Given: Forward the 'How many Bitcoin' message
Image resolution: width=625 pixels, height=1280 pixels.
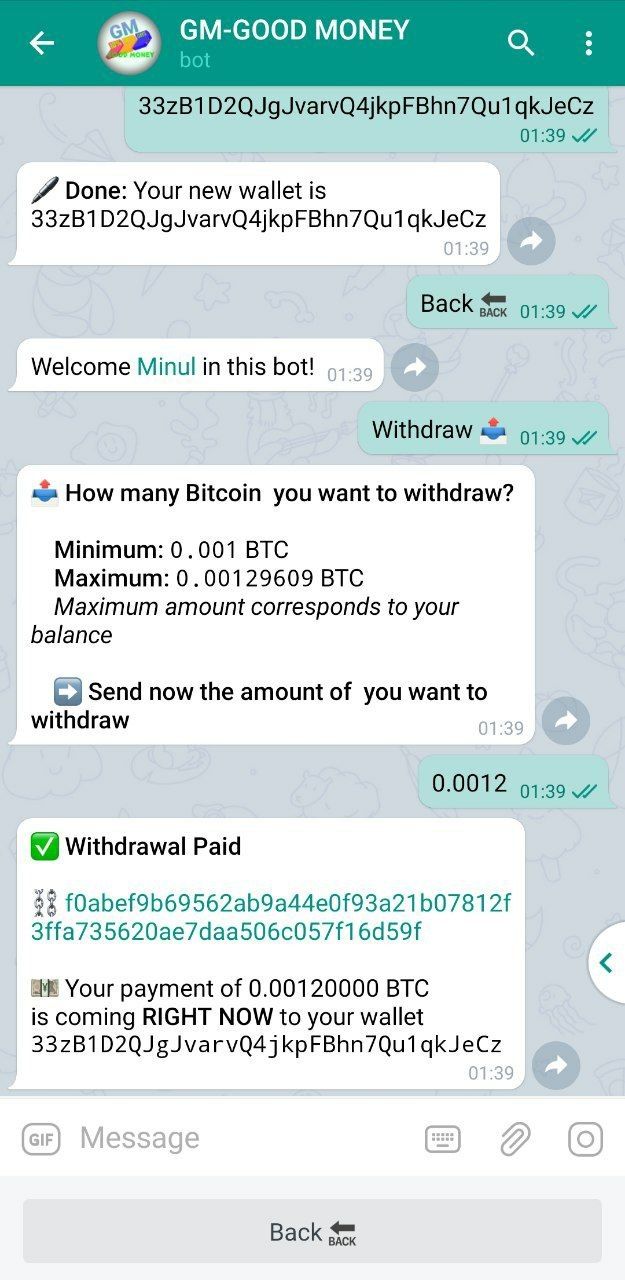Looking at the screenshot, I should click(566, 720).
